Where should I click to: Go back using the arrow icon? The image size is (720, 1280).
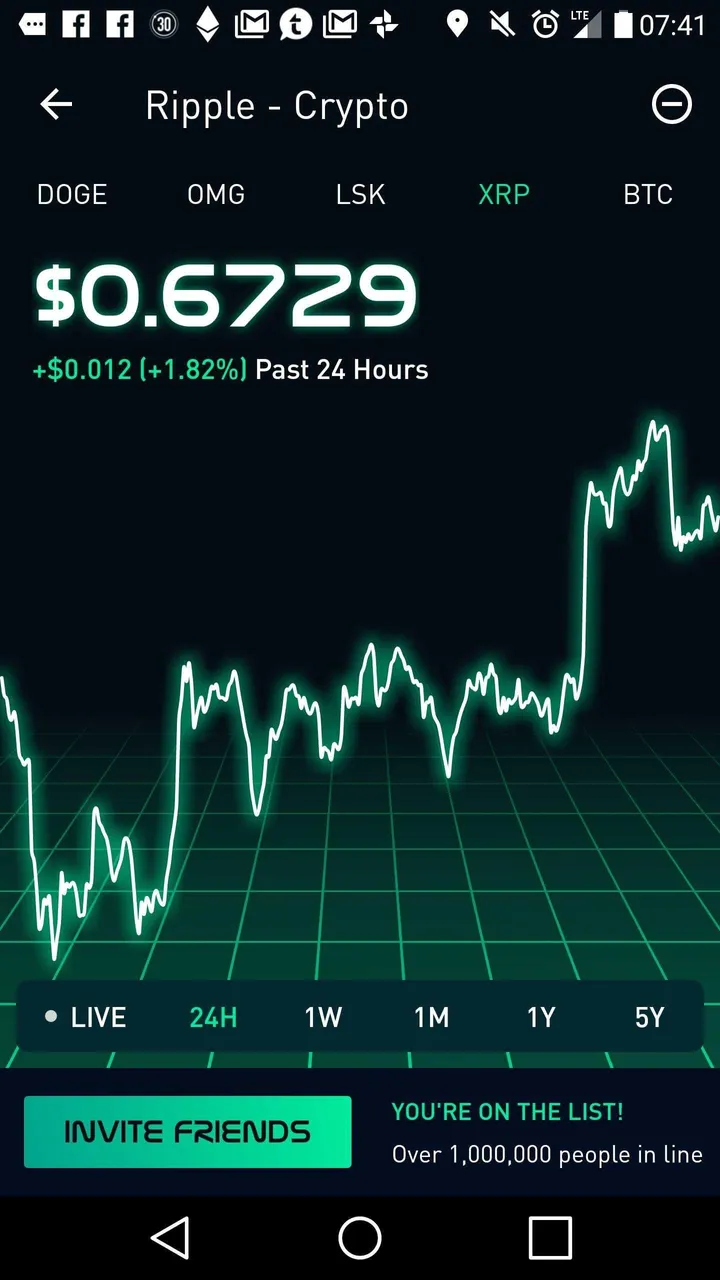[x=56, y=105]
